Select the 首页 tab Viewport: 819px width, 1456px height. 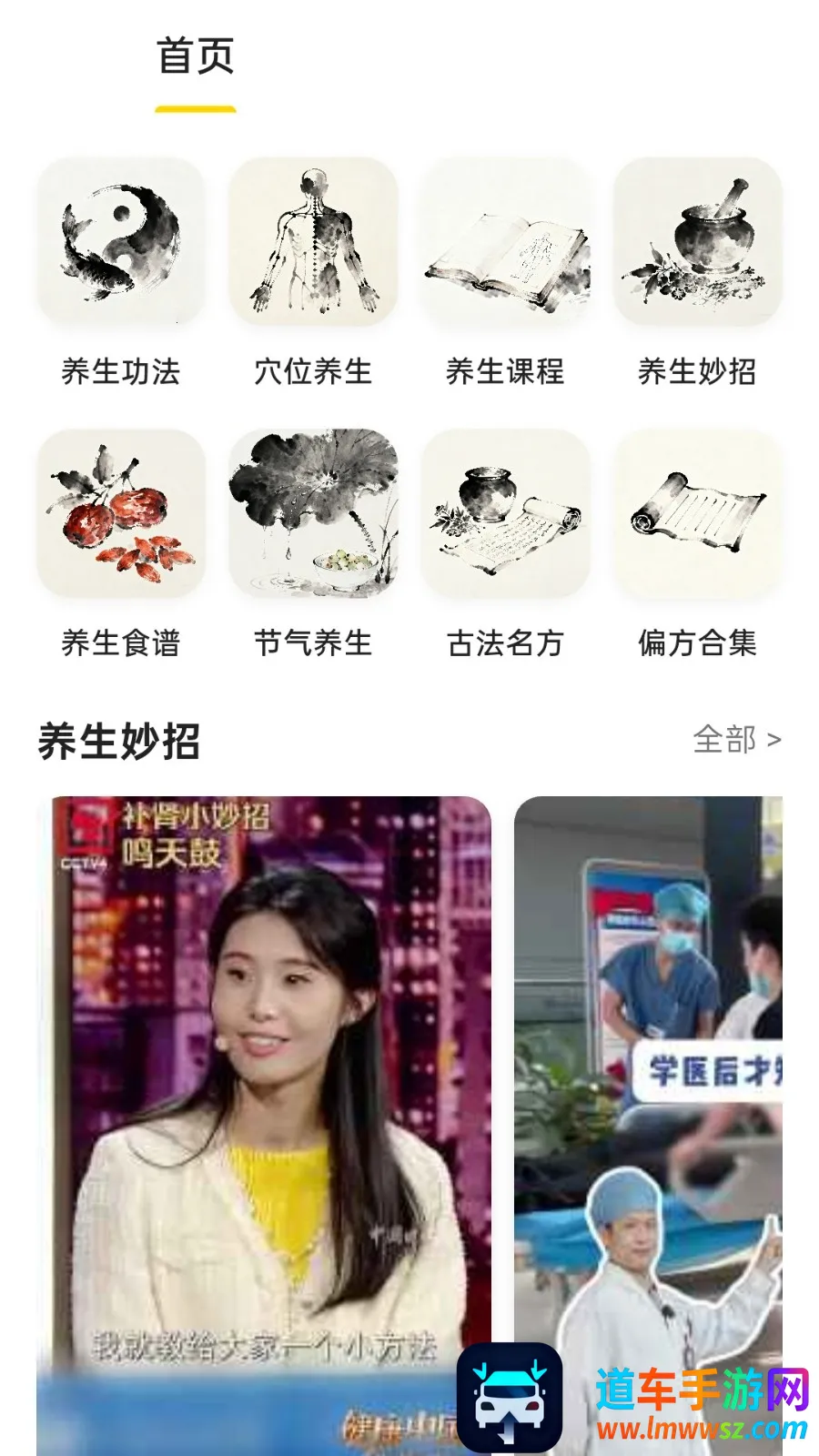(x=196, y=57)
